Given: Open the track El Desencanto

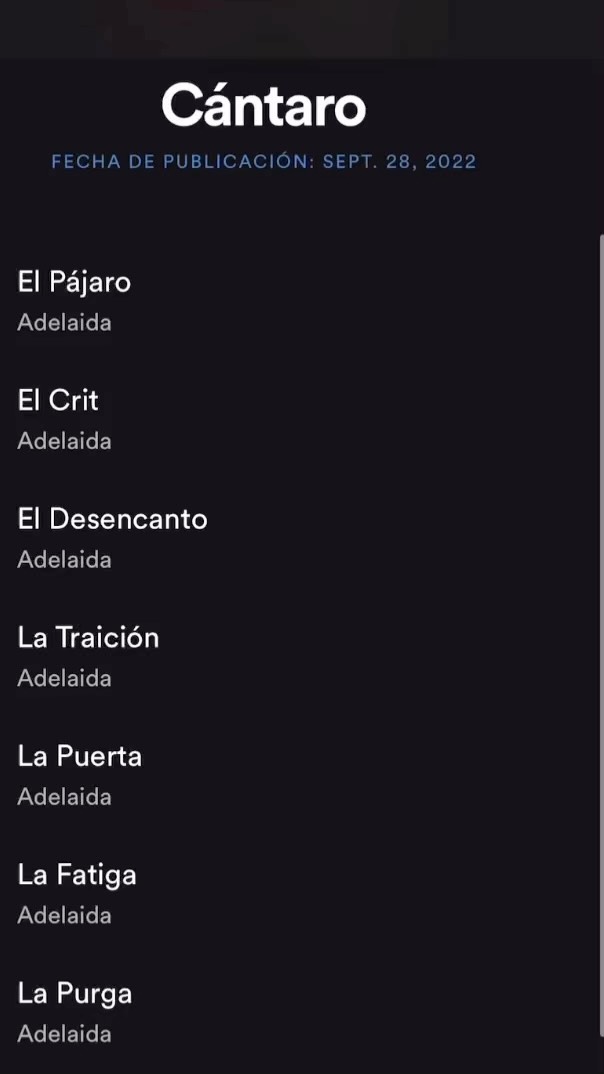Looking at the screenshot, I should click(112, 520).
